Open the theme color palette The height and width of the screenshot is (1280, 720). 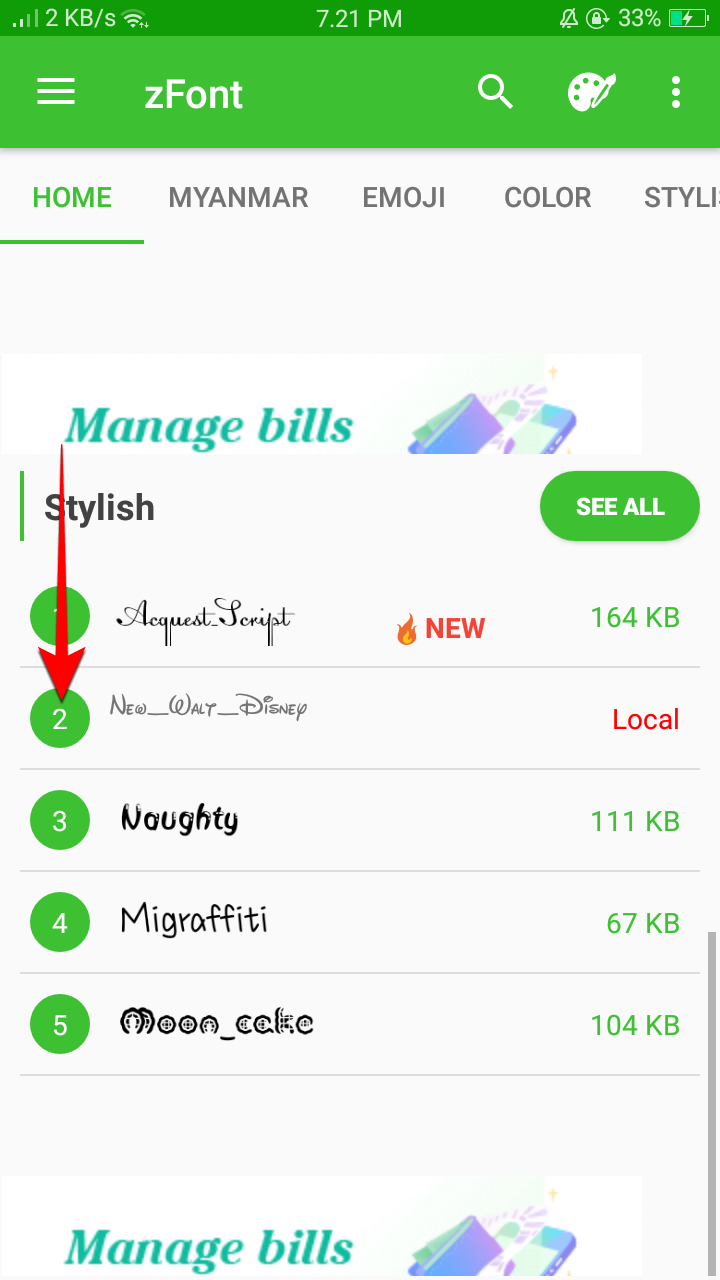(x=591, y=93)
